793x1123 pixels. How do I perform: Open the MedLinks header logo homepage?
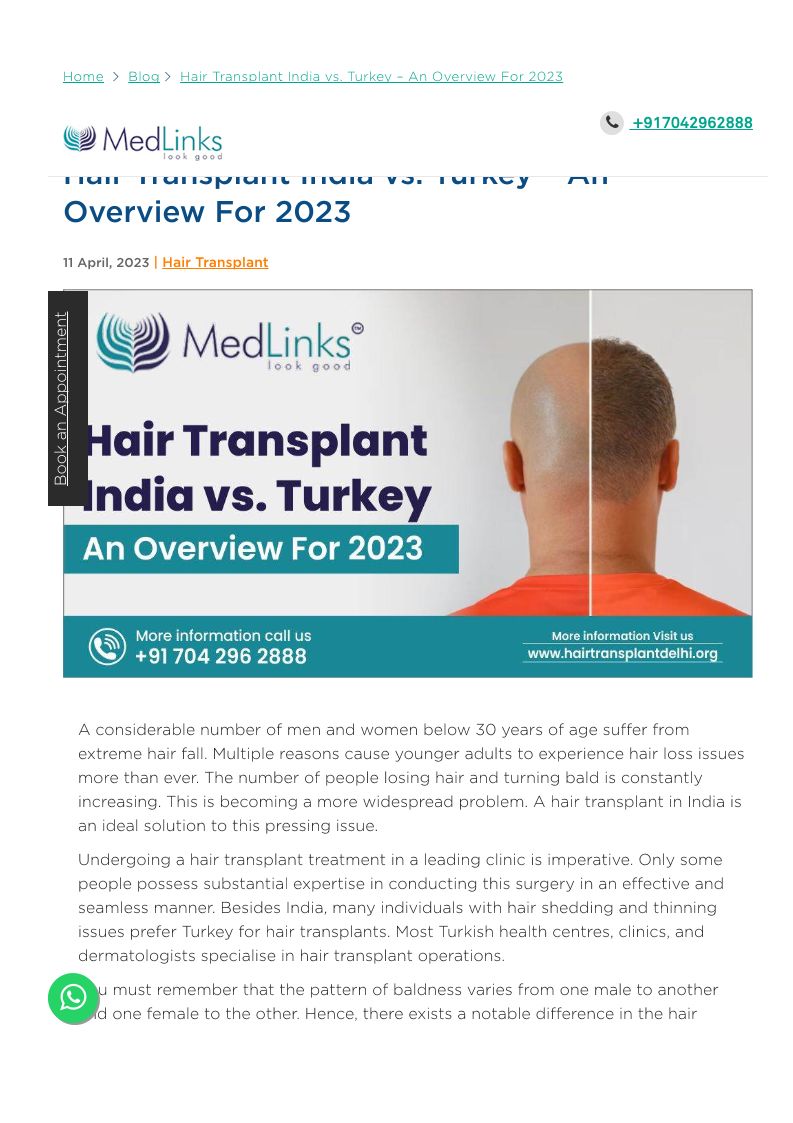coord(143,141)
